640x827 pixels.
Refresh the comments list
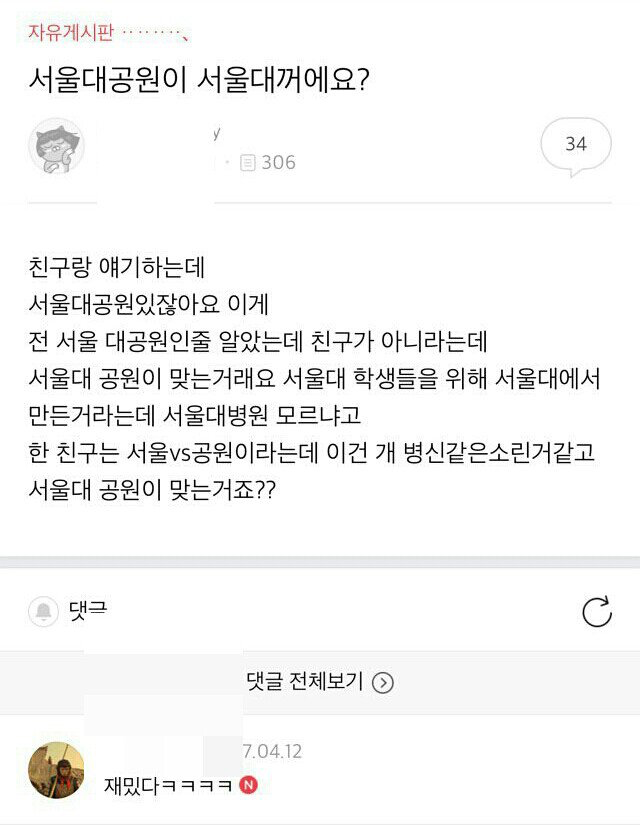coord(596,612)
